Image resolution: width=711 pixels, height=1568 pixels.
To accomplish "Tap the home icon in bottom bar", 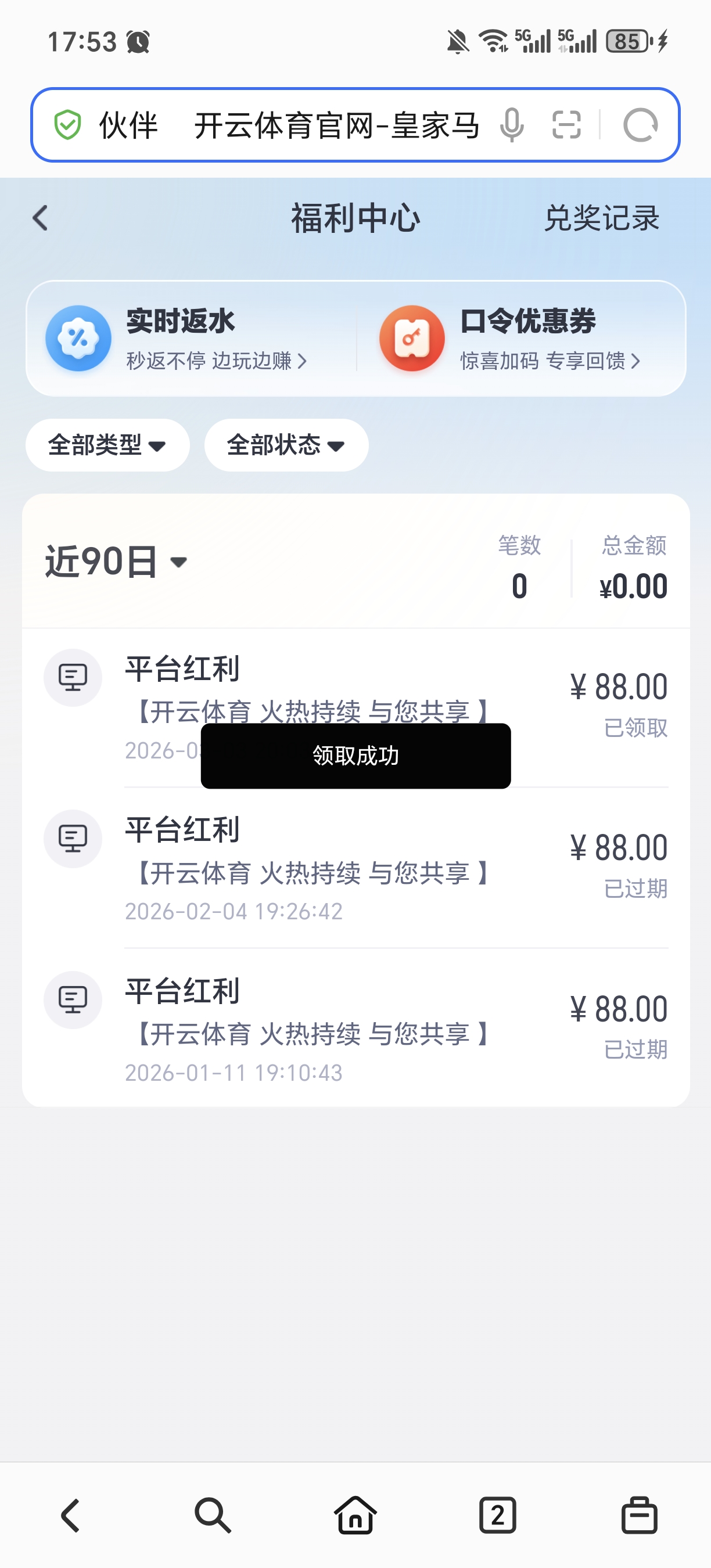I will (x=355, y=1516).
